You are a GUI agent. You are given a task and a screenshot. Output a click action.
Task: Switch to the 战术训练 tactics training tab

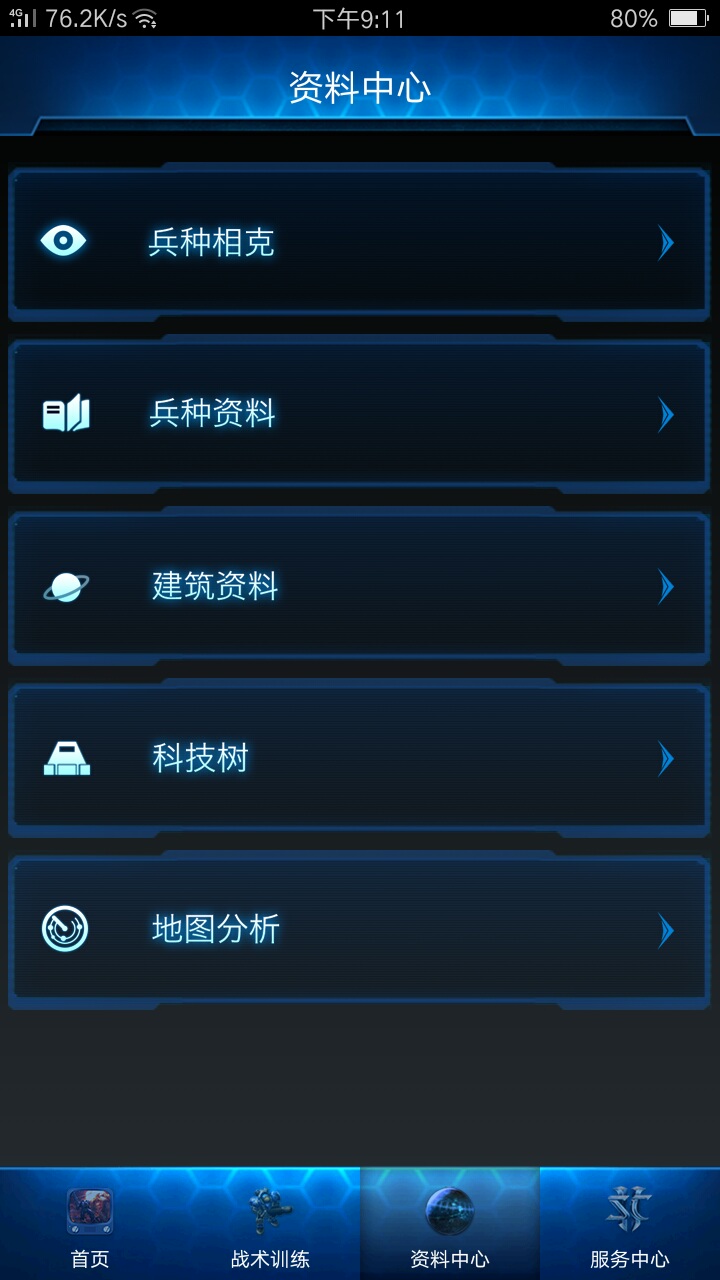click(270, 1225)
